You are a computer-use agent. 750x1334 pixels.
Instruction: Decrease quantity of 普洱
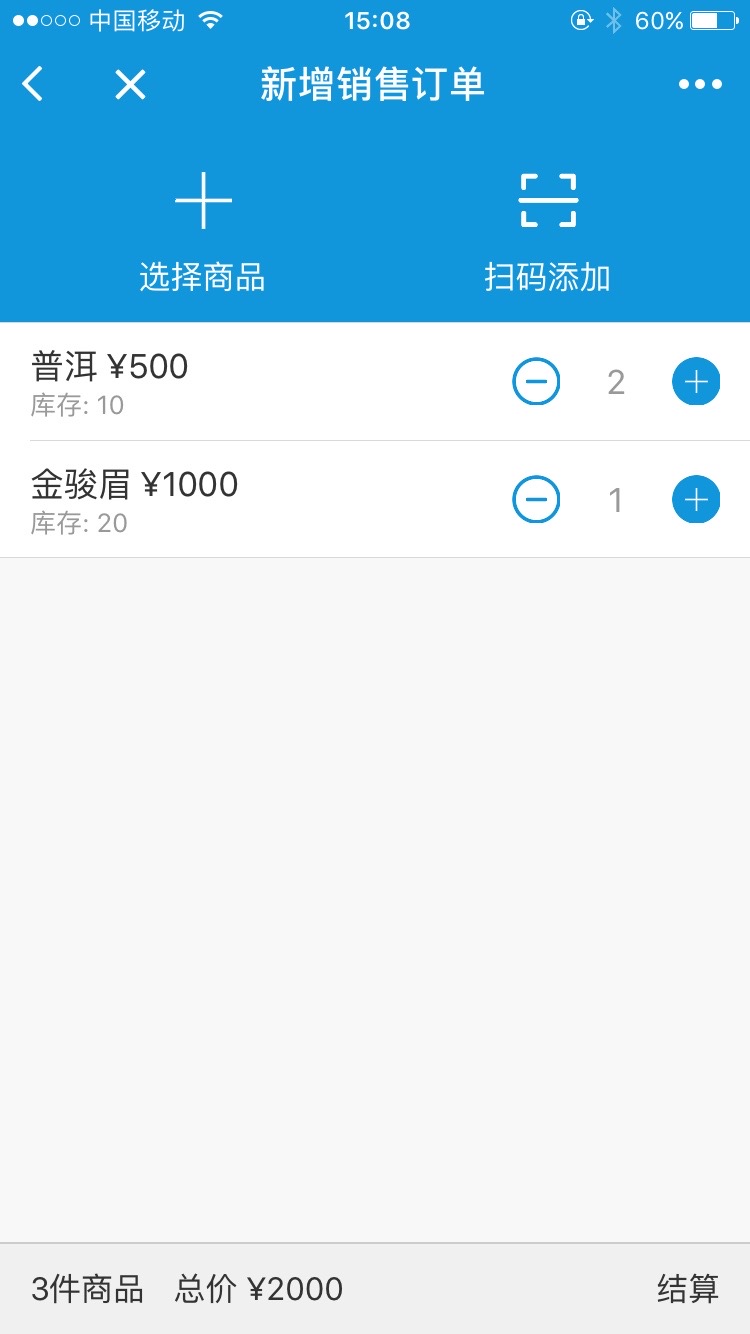coord(536,382)
